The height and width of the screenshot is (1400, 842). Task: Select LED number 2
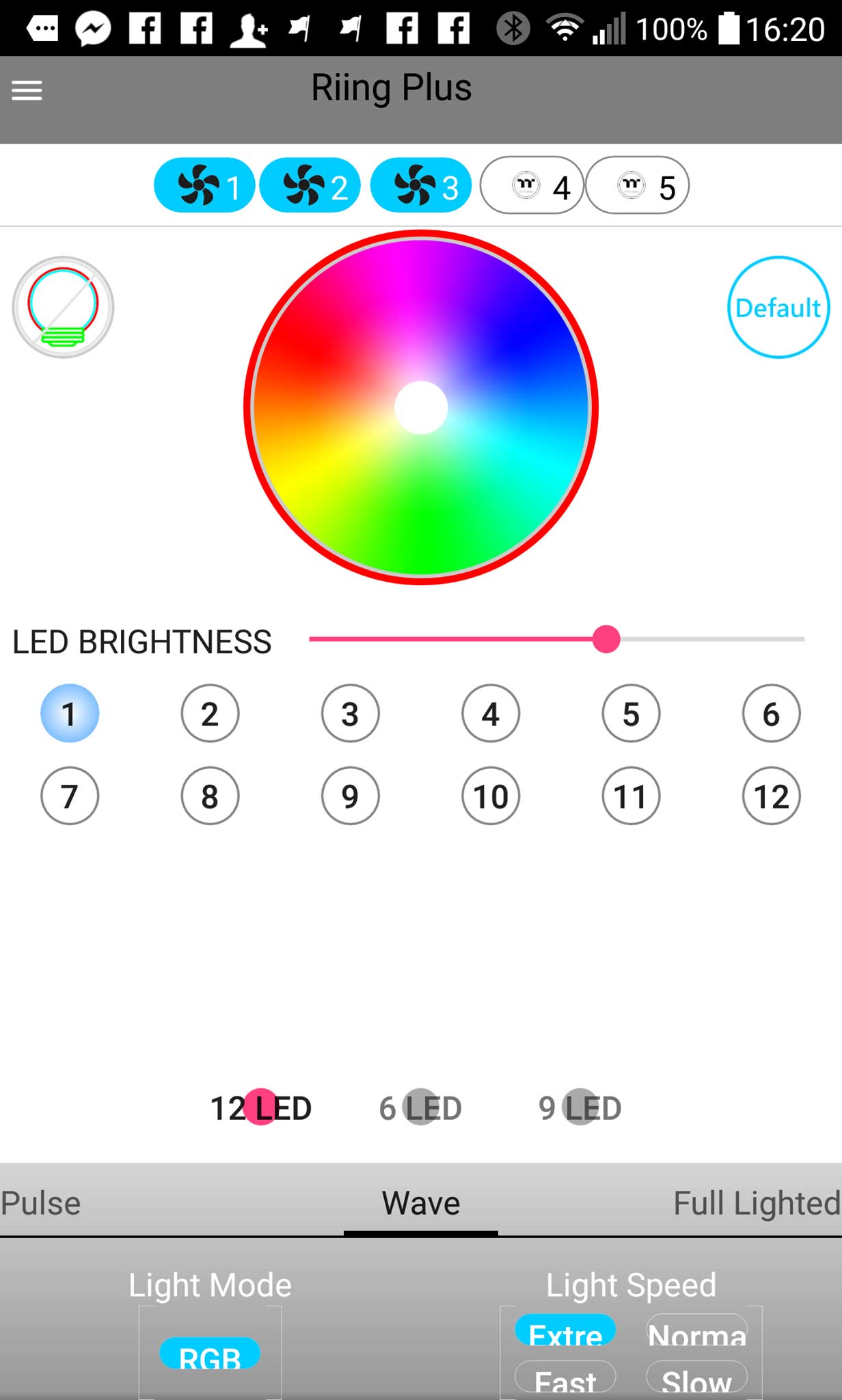point(210,714)
